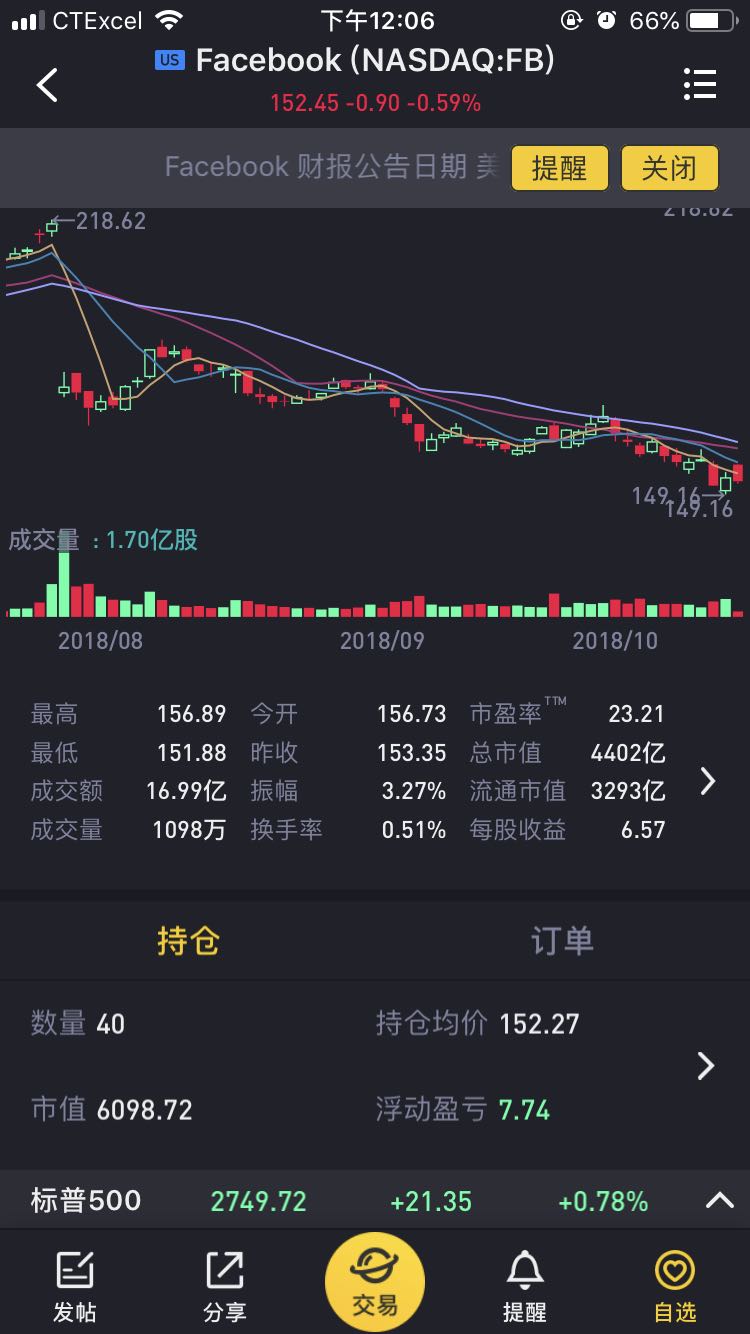Open the 交易 trade button

[375, 1282]
